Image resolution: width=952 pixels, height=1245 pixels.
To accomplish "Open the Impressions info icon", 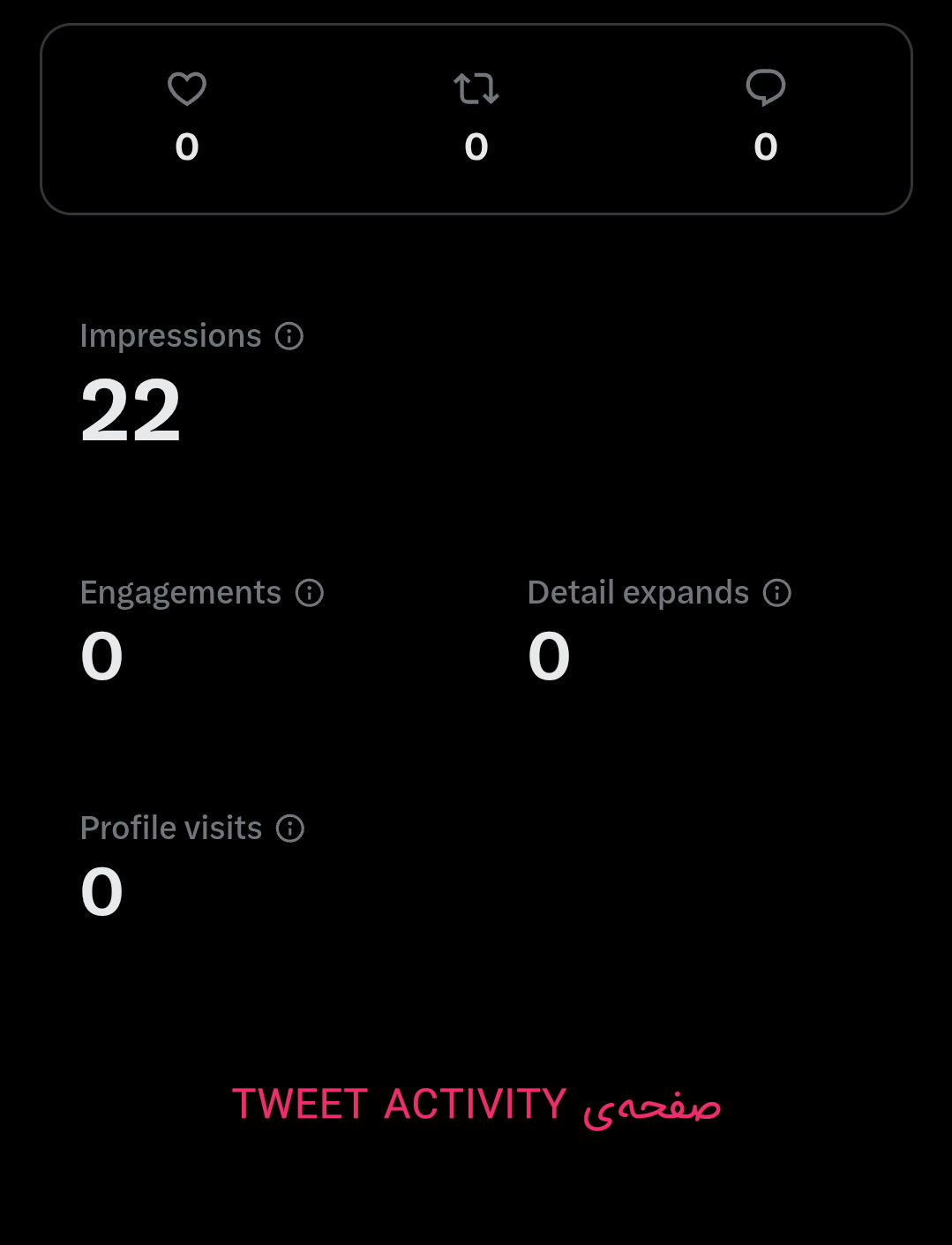I will click(289, 336).
